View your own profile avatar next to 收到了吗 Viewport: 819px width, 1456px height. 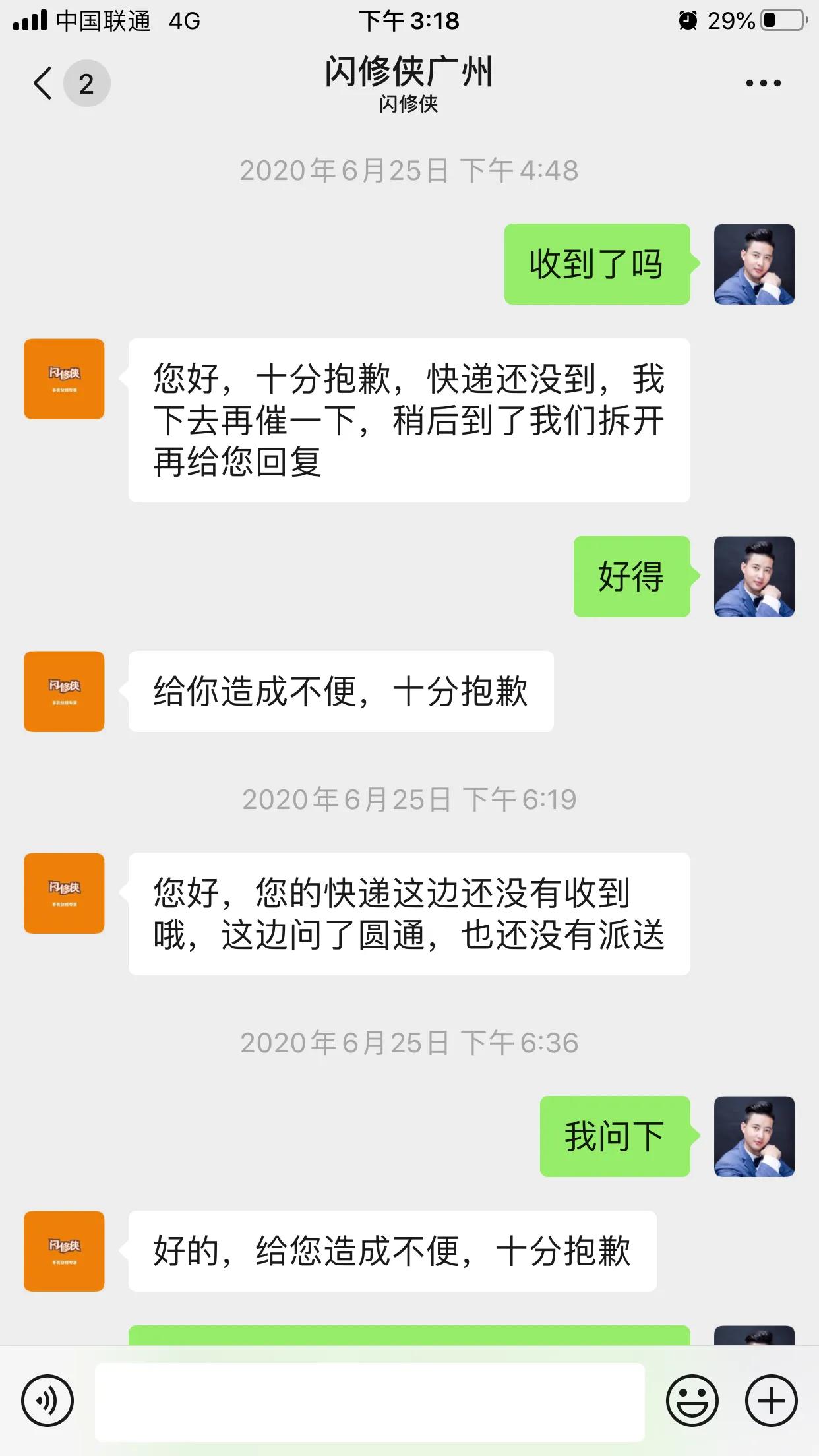coord(754,264)
